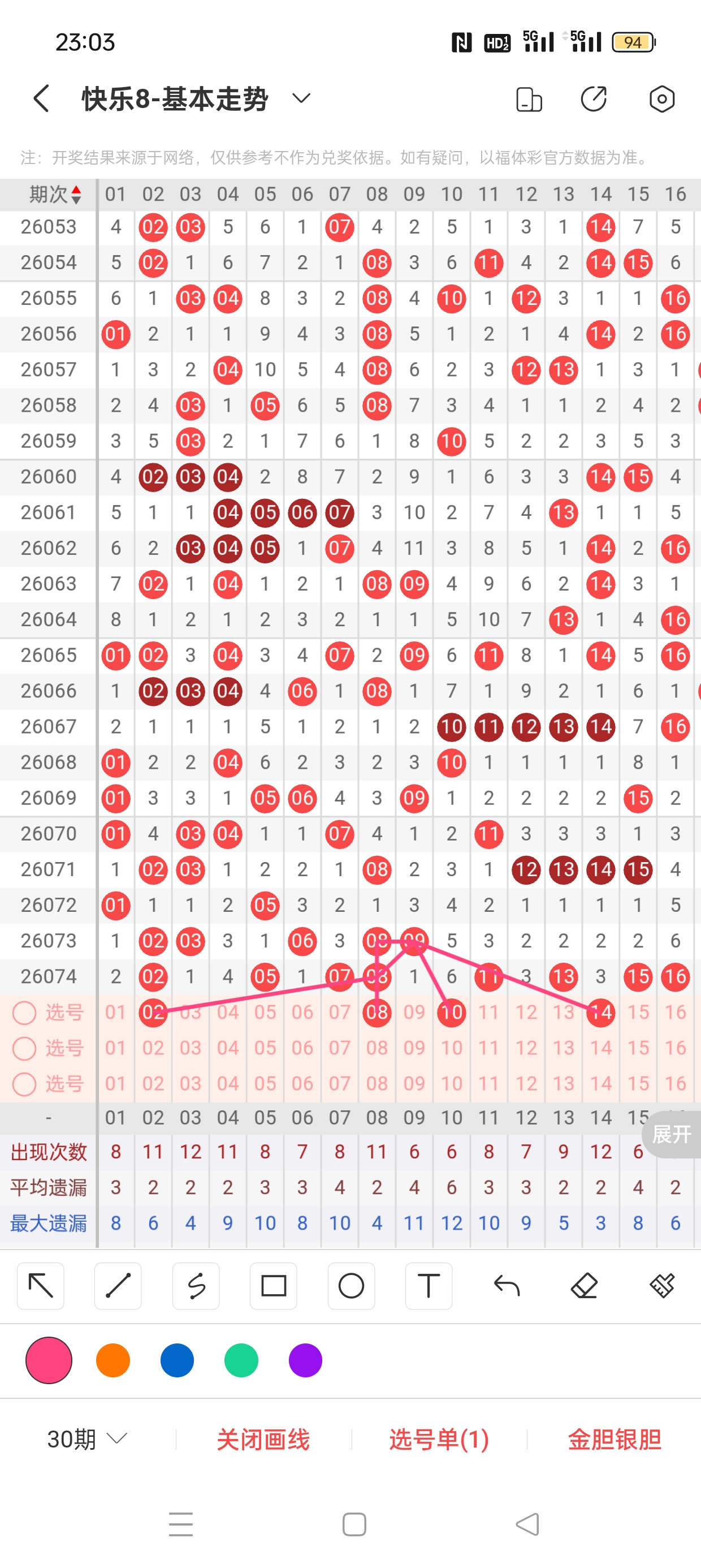Expand the statistics with 展开

tap(671, 1134)
